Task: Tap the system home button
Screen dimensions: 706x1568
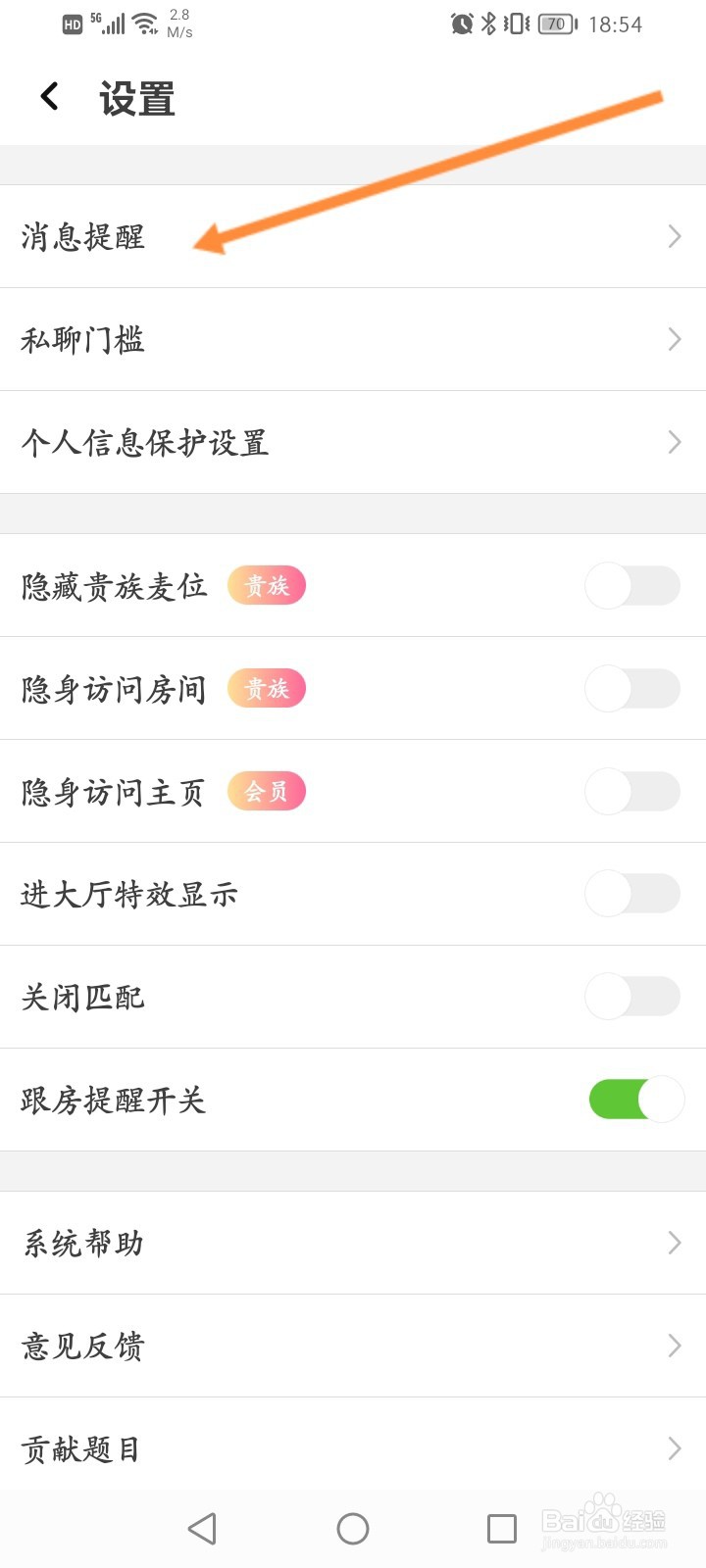Action: 353,1528
